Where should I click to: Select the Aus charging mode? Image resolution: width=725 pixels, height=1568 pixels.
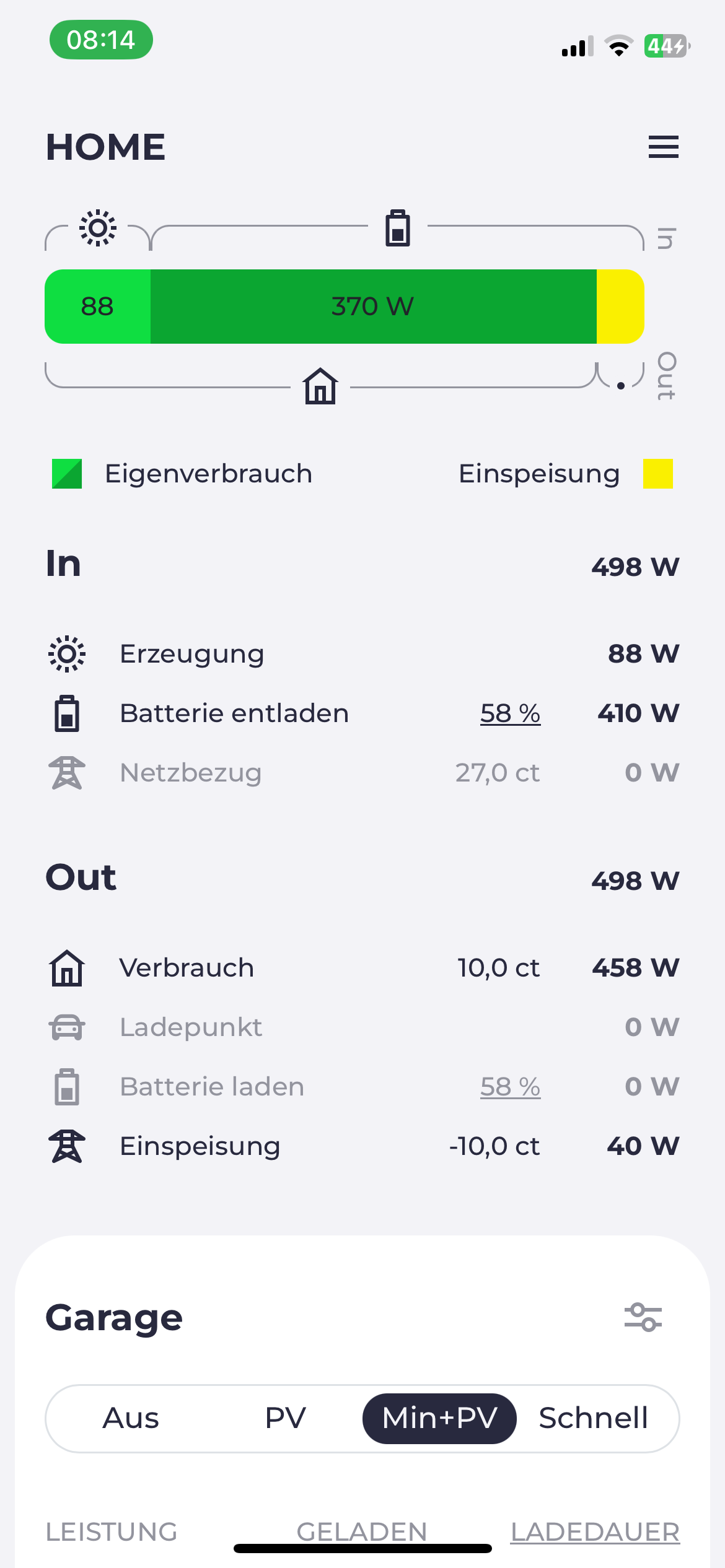(x=131, y=1418)
